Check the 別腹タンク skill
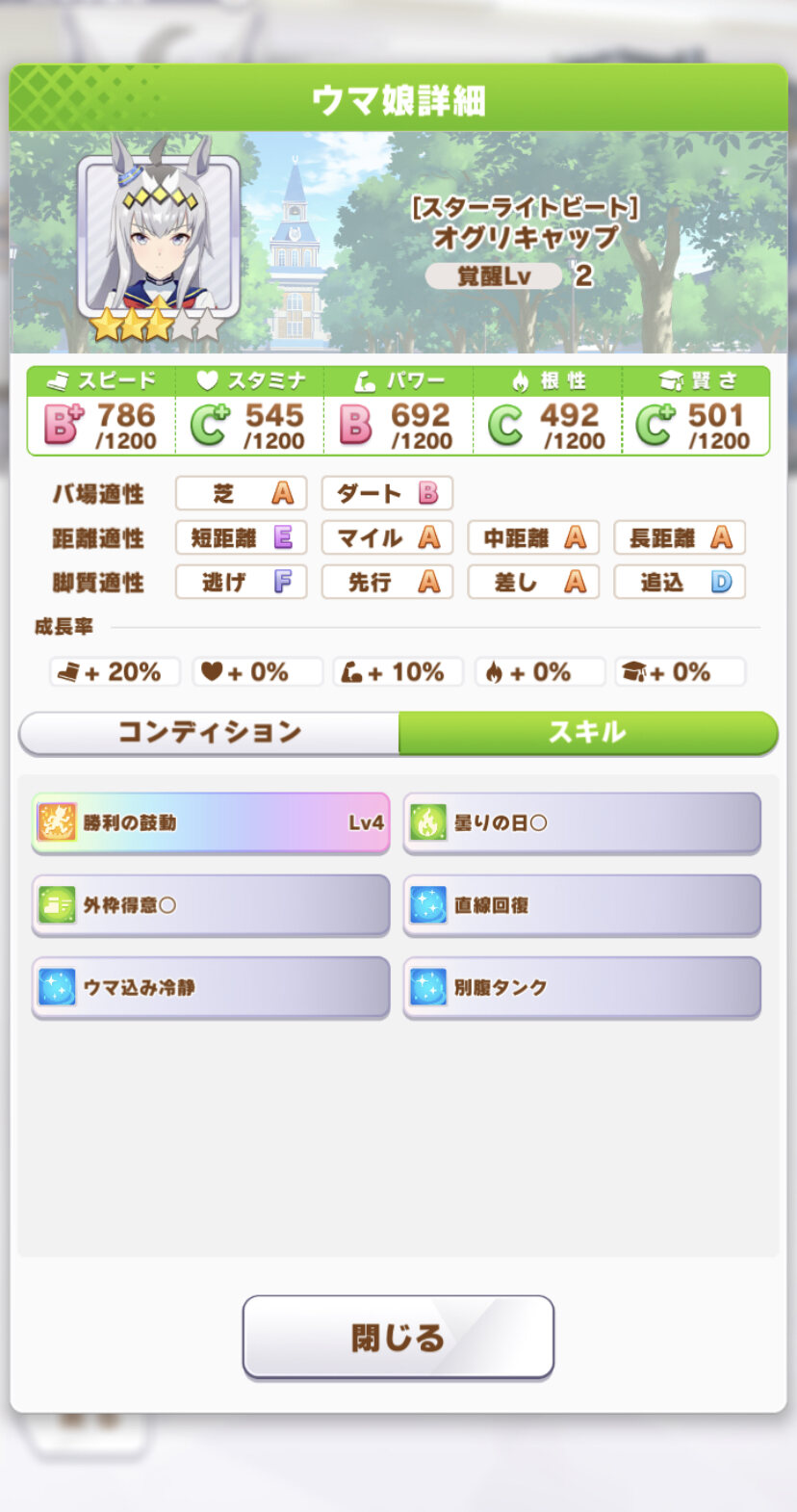The width and height of the screenshot is (797, 1512). click(581, 987)
